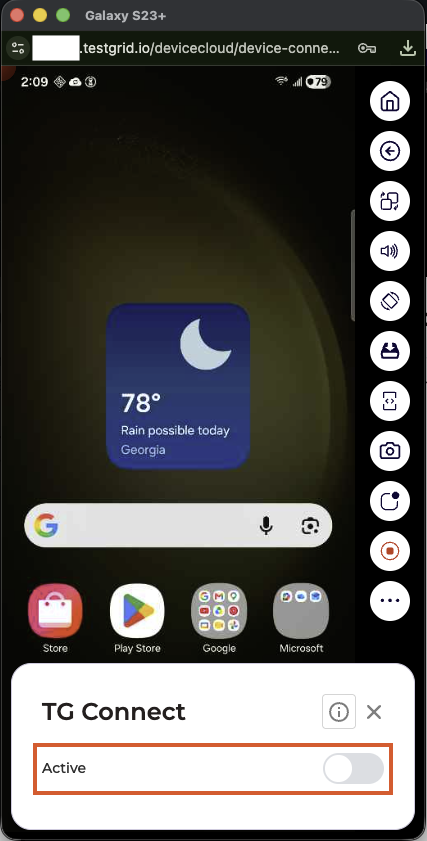Start voice search with the microphone
427x841 pixels.
pos(266,526)
